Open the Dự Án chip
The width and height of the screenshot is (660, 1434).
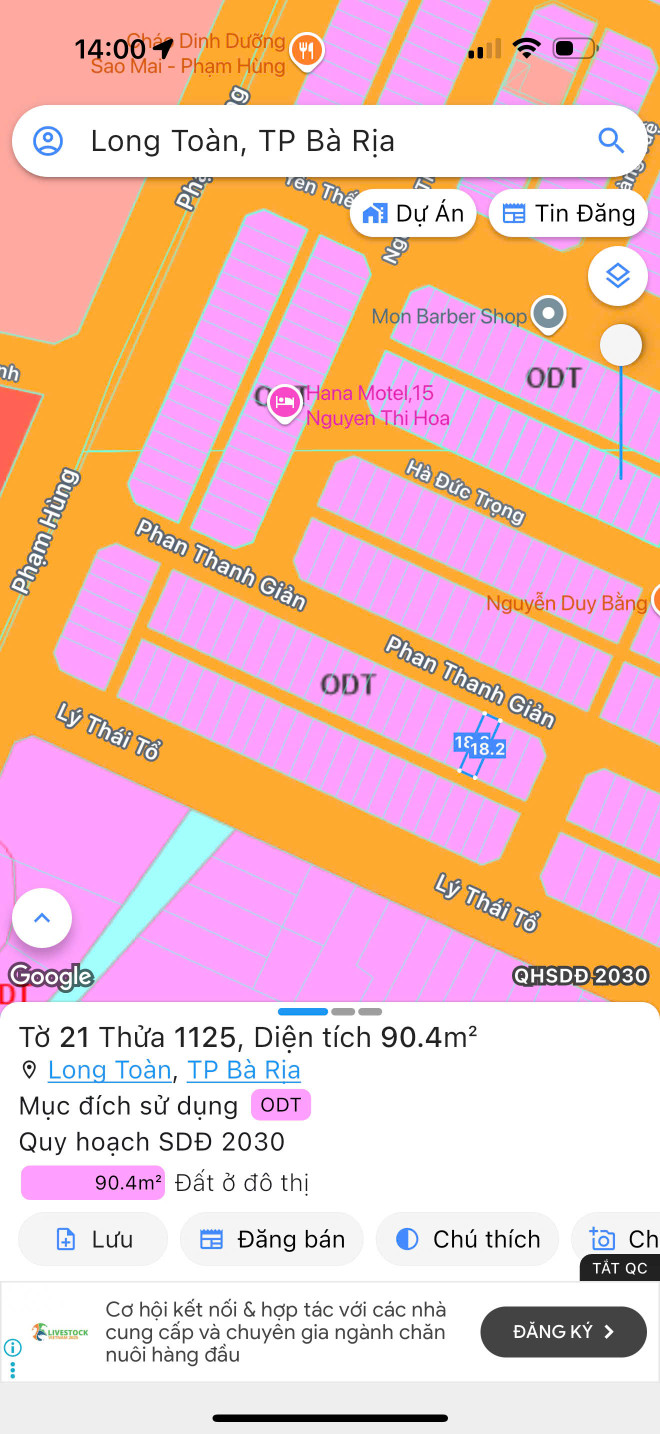click(x=413, y=213)
